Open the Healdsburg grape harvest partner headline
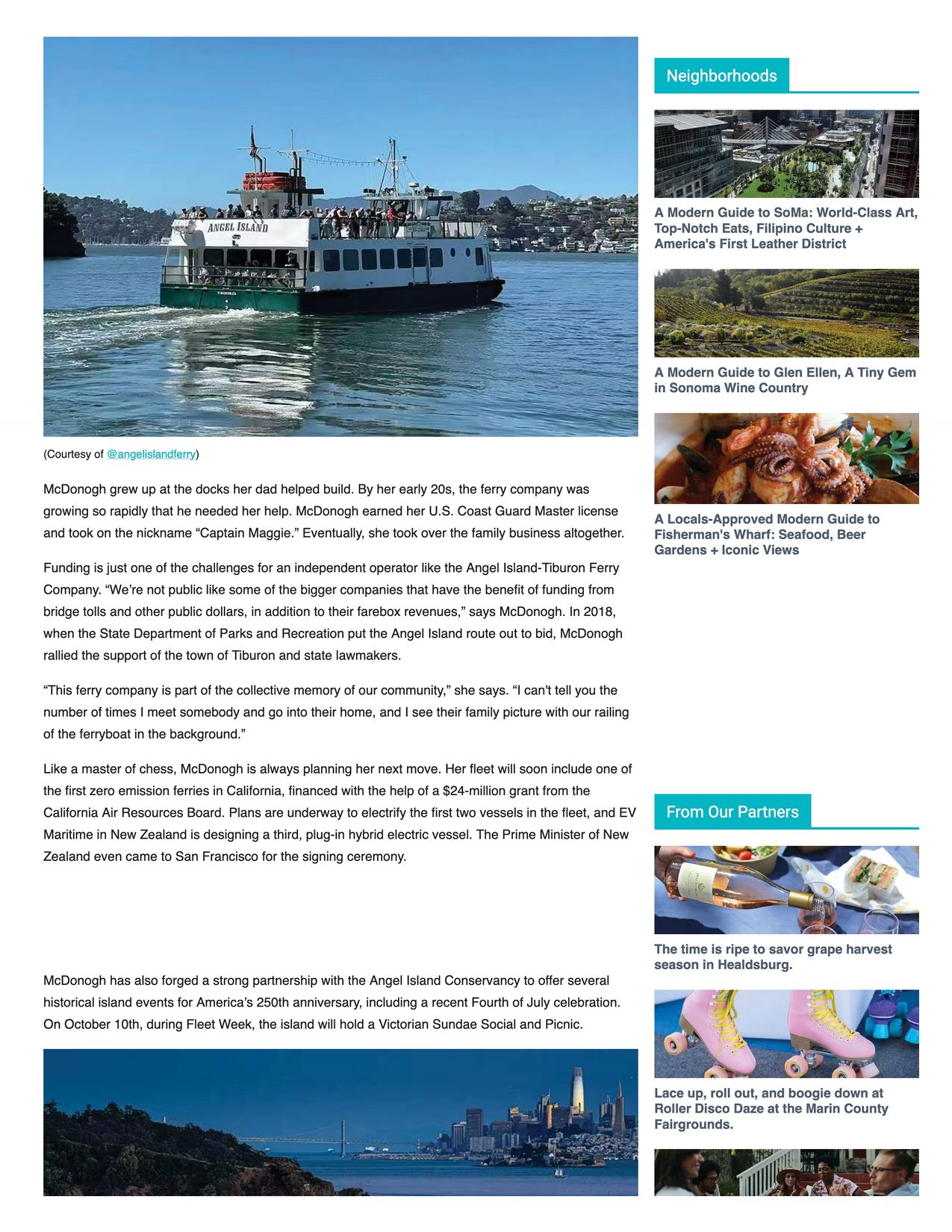 tap(773, 957)
